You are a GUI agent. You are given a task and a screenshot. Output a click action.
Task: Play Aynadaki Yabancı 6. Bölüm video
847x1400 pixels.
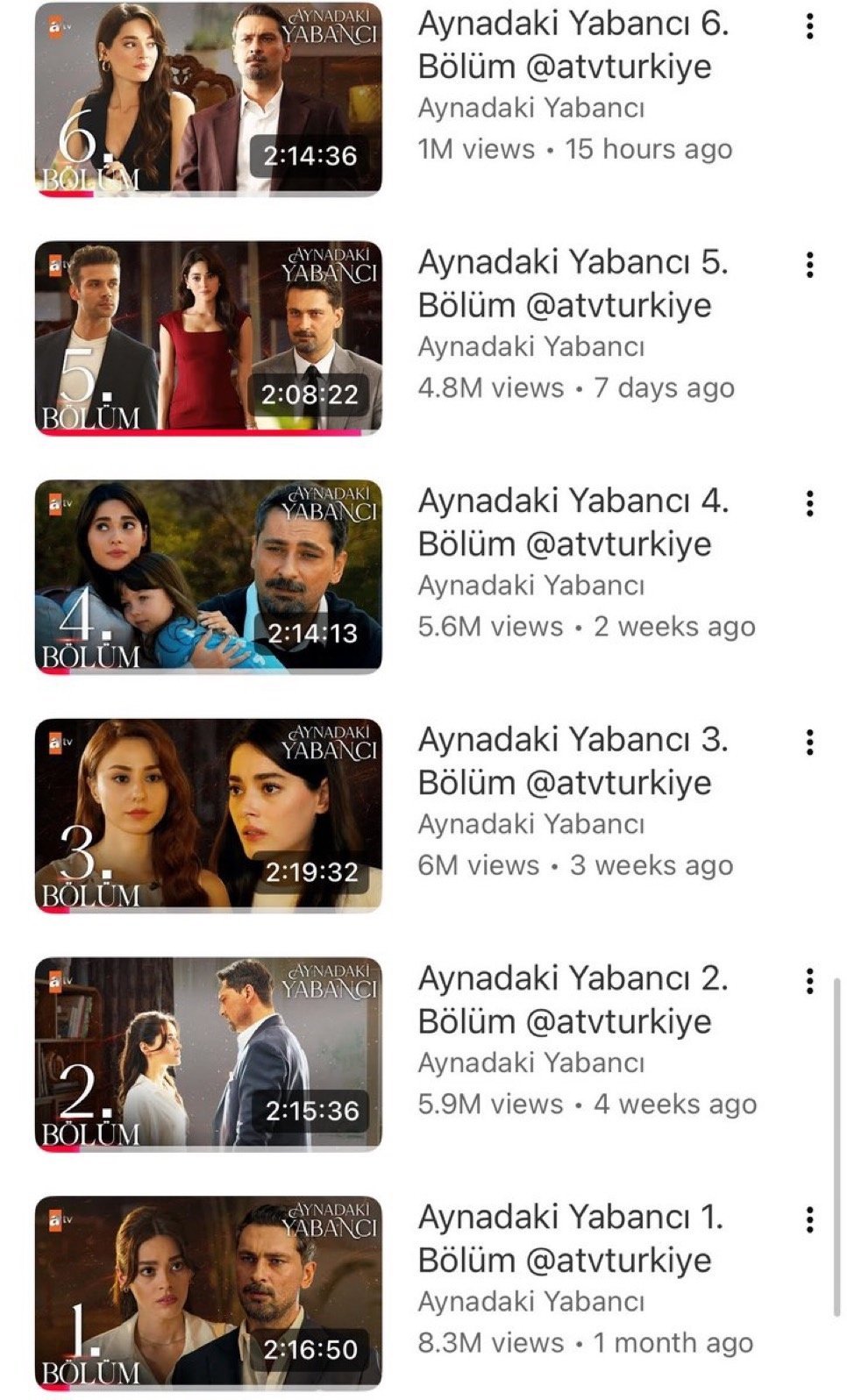click(x=209, y=98)
